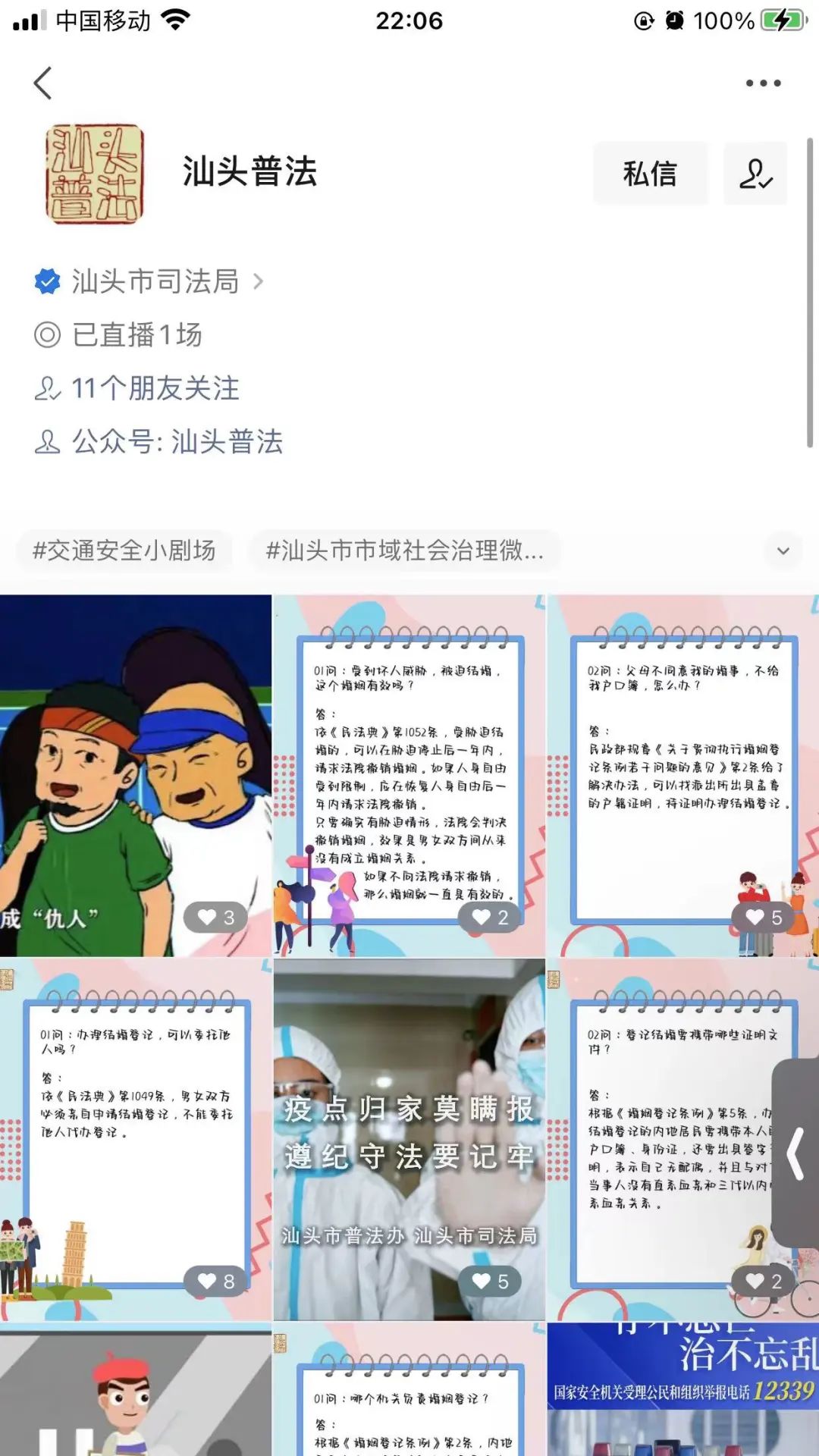Screen dimensions: 819x1456
Task: View the 已直播1场 live history
Action: (x=136, y=334)
